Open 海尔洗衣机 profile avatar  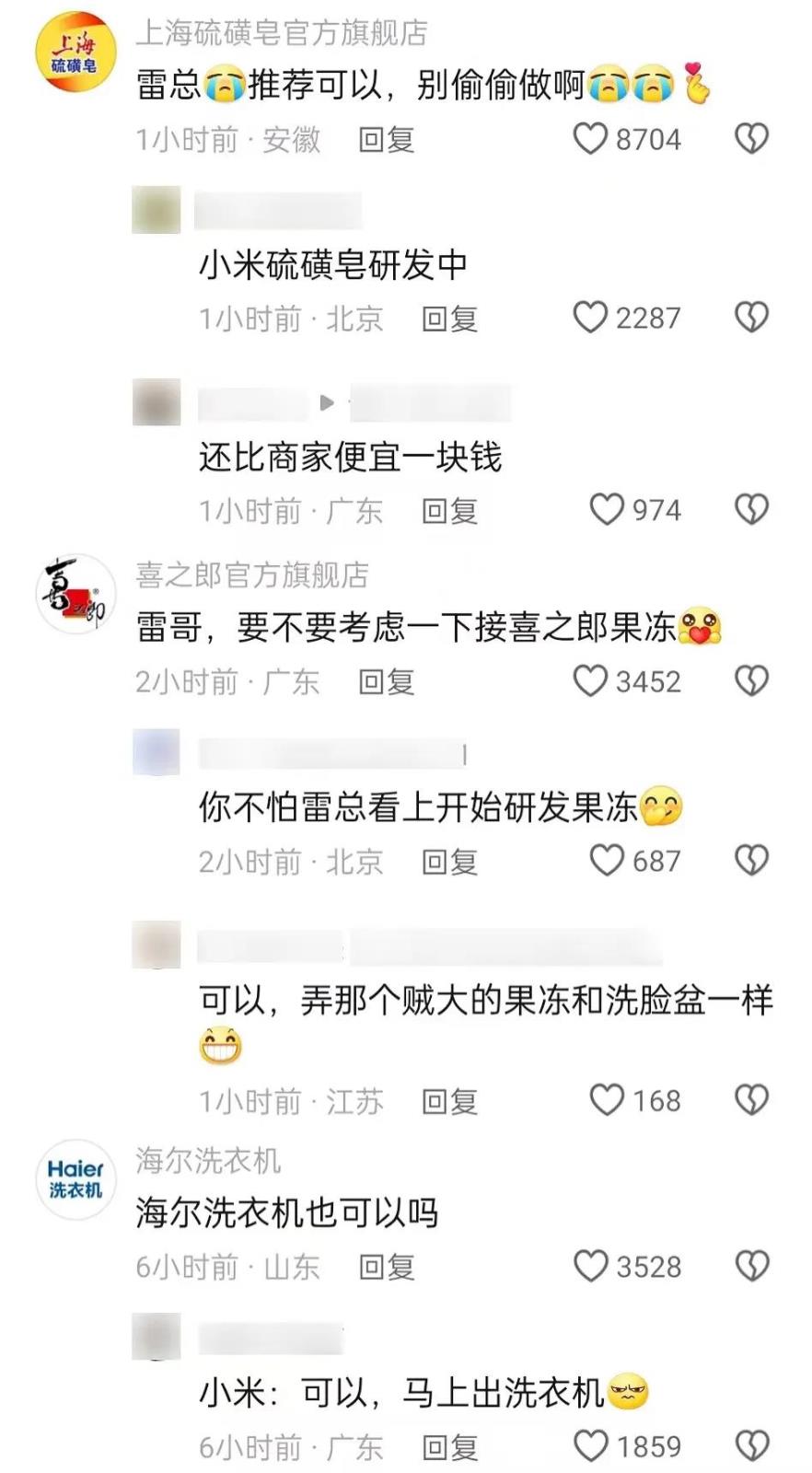75,1179
